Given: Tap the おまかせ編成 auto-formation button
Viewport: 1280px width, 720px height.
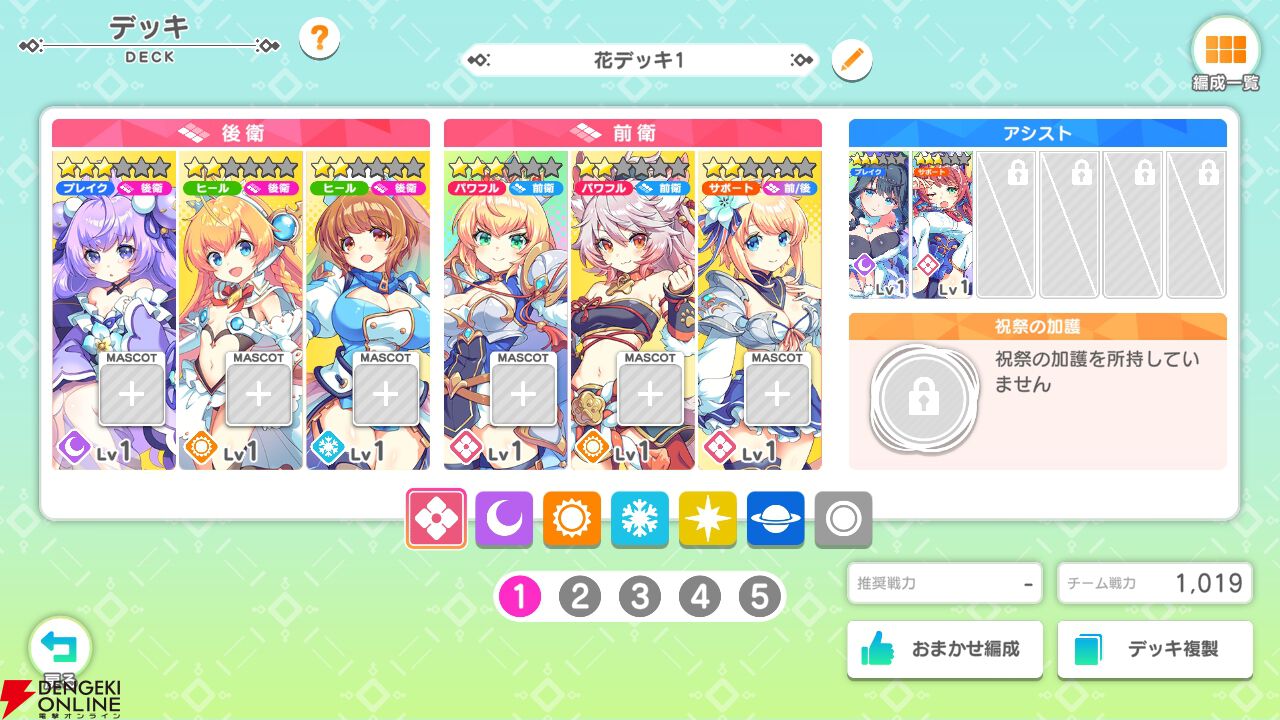Looking at the screenshot, I should [945, 650].
